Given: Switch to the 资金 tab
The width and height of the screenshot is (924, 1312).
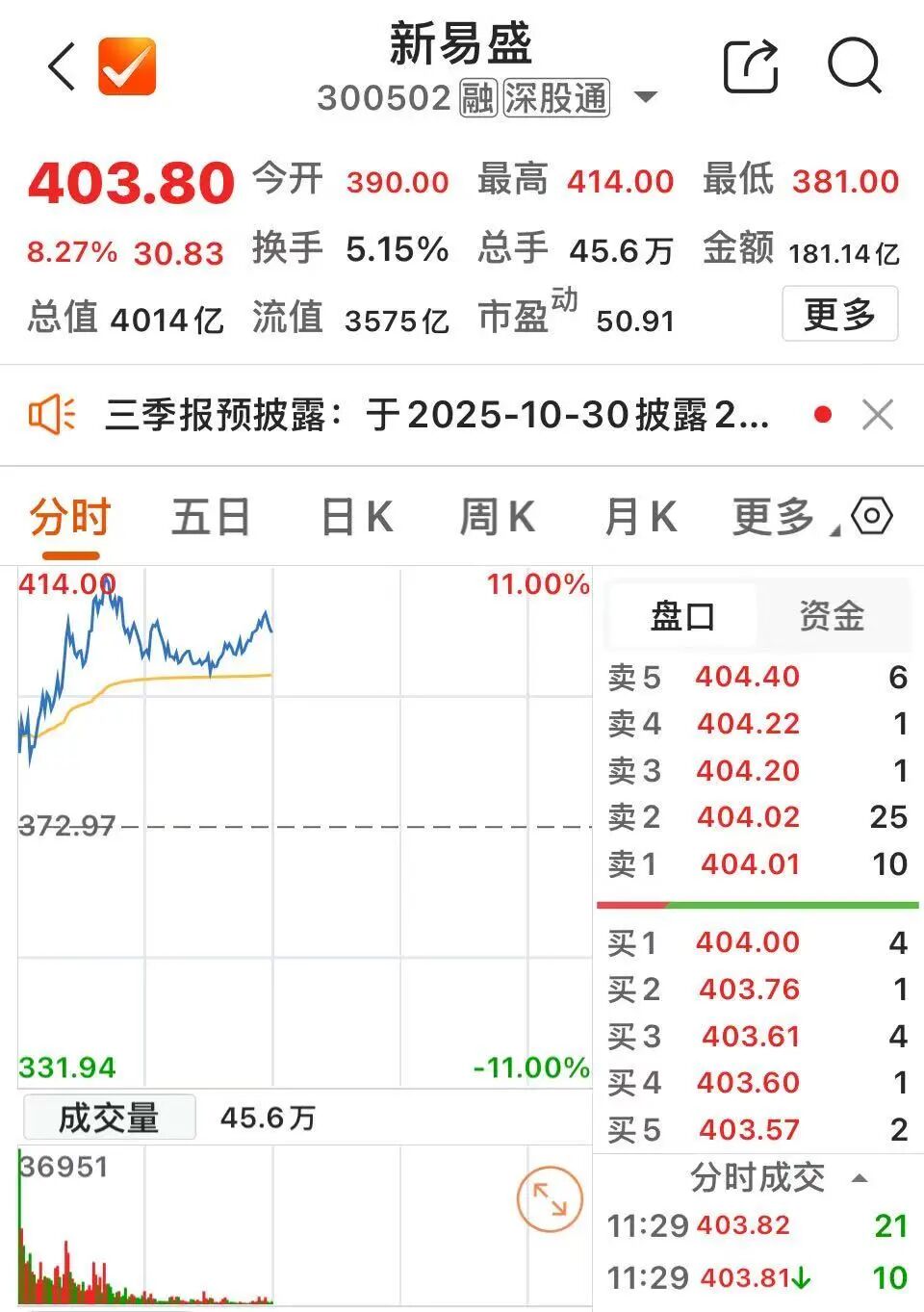Looking at the screenshot, I should click(x=832, y=616).
